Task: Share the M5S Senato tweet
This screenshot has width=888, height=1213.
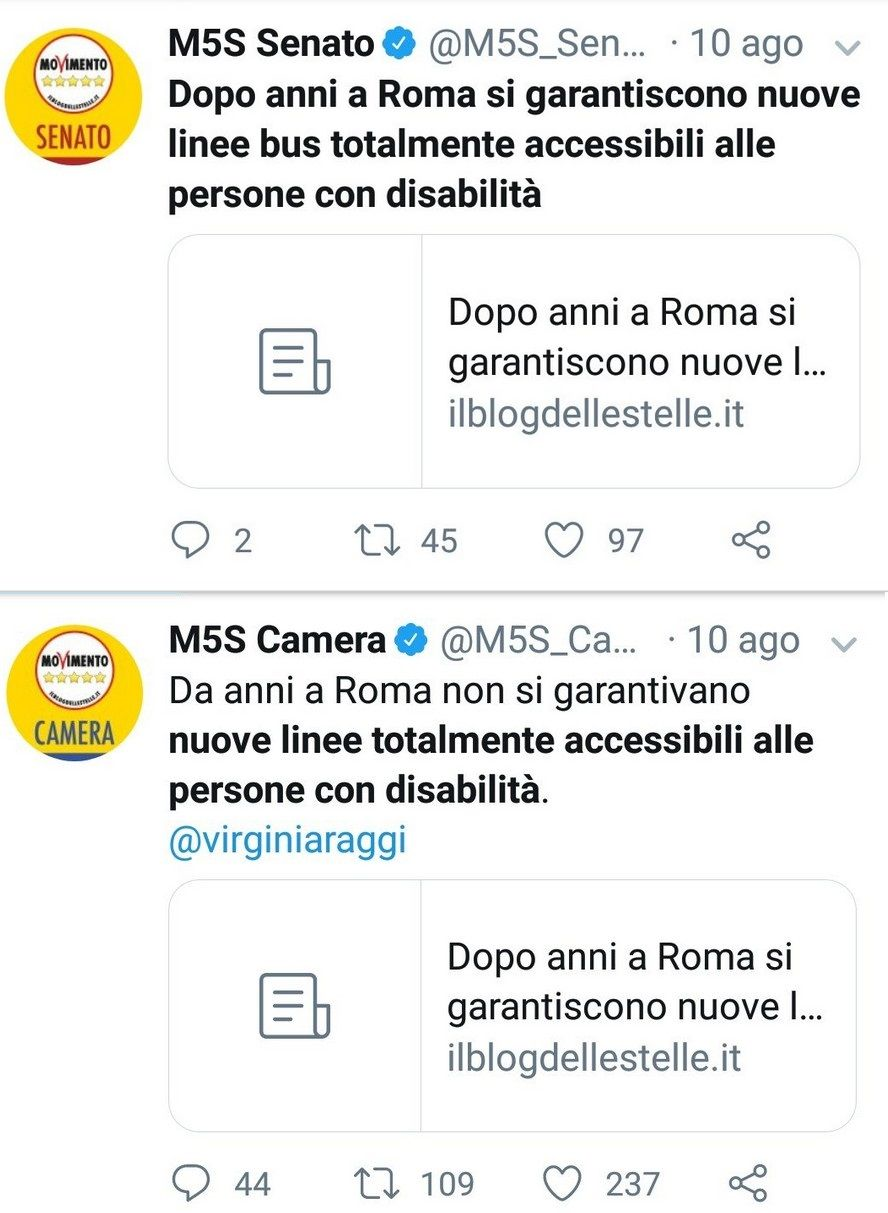Action: pos(751,540)
